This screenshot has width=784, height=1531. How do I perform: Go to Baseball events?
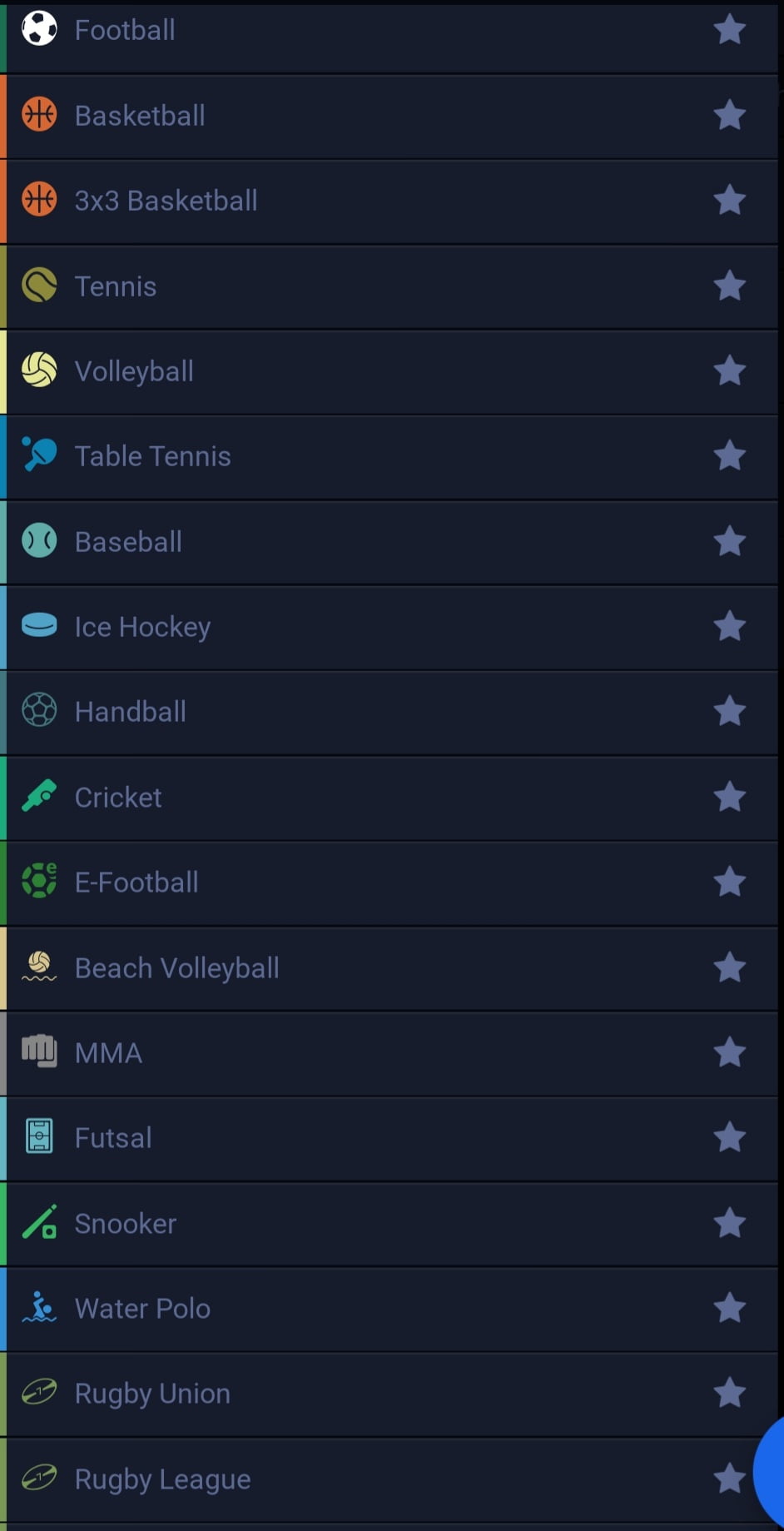[x=128, y=542]
